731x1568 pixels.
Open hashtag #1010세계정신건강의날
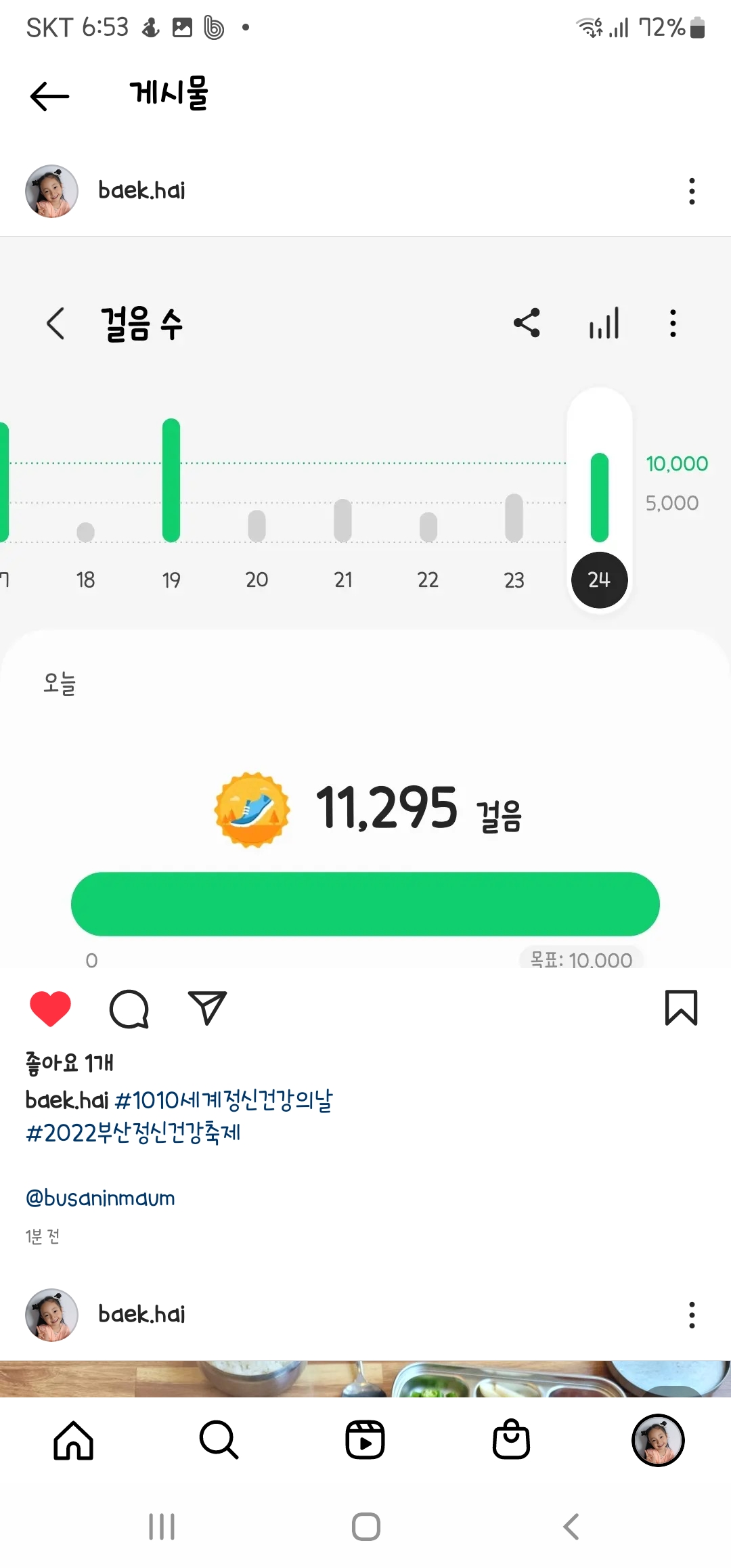coord(223,1100)
